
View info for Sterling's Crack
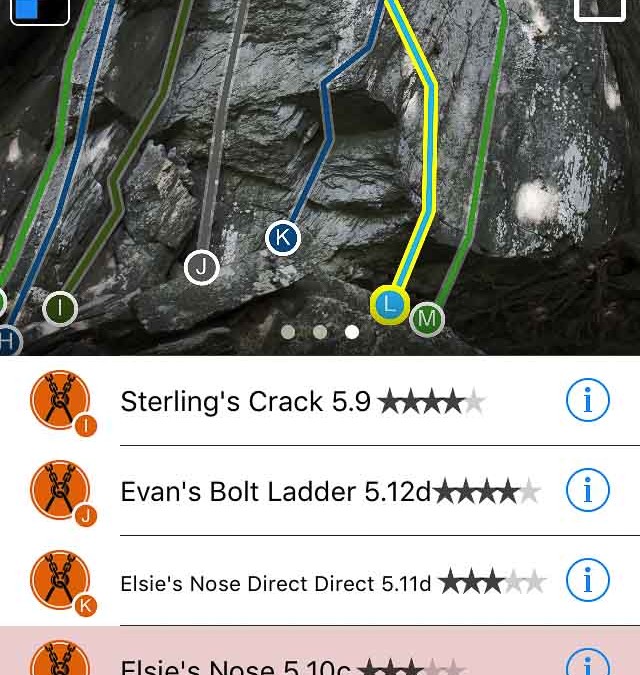587,401
